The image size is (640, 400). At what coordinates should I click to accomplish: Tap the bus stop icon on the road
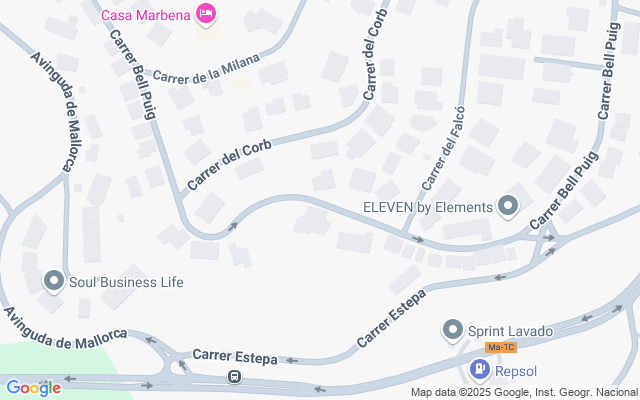point(234,376)
